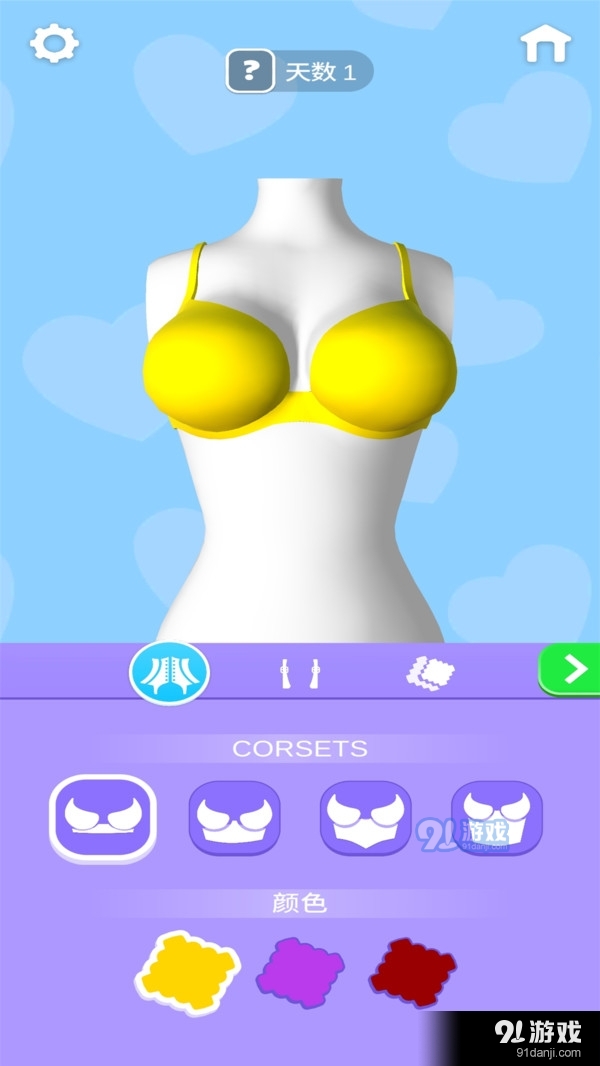Pick the dark red color swatch

(412, 971)
